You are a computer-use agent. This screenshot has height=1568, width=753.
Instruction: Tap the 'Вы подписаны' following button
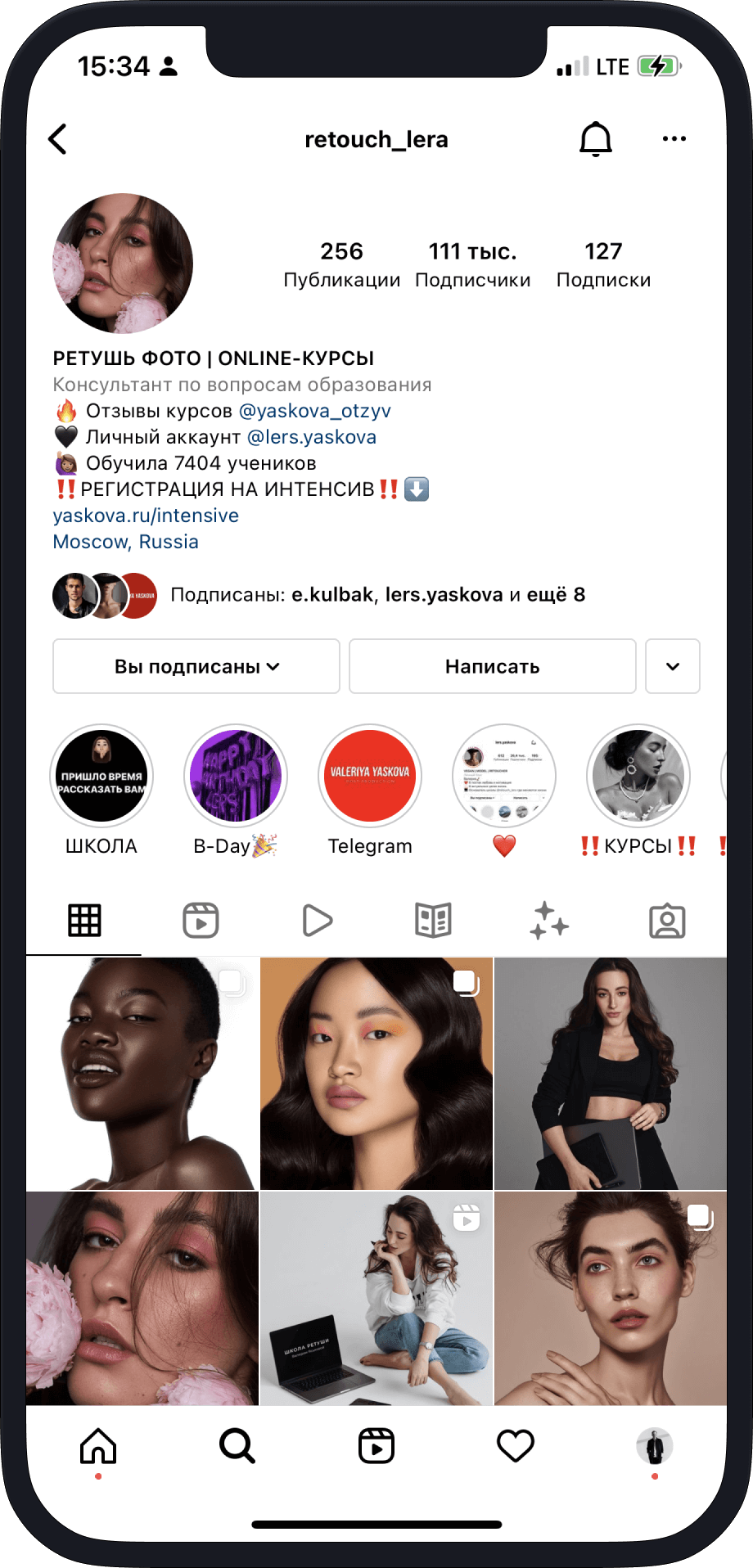(x=196, y=666)
